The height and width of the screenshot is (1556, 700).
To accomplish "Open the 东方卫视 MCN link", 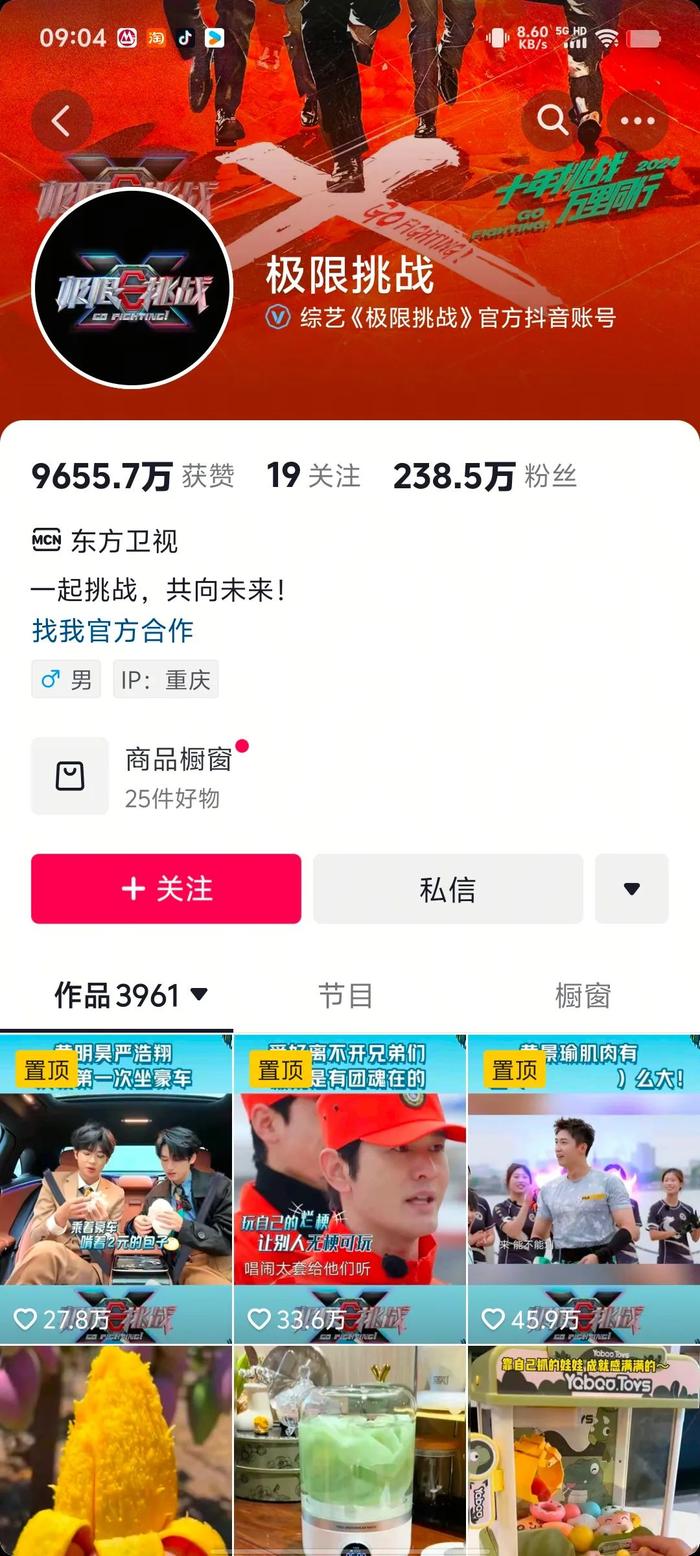I will [105, 542].
